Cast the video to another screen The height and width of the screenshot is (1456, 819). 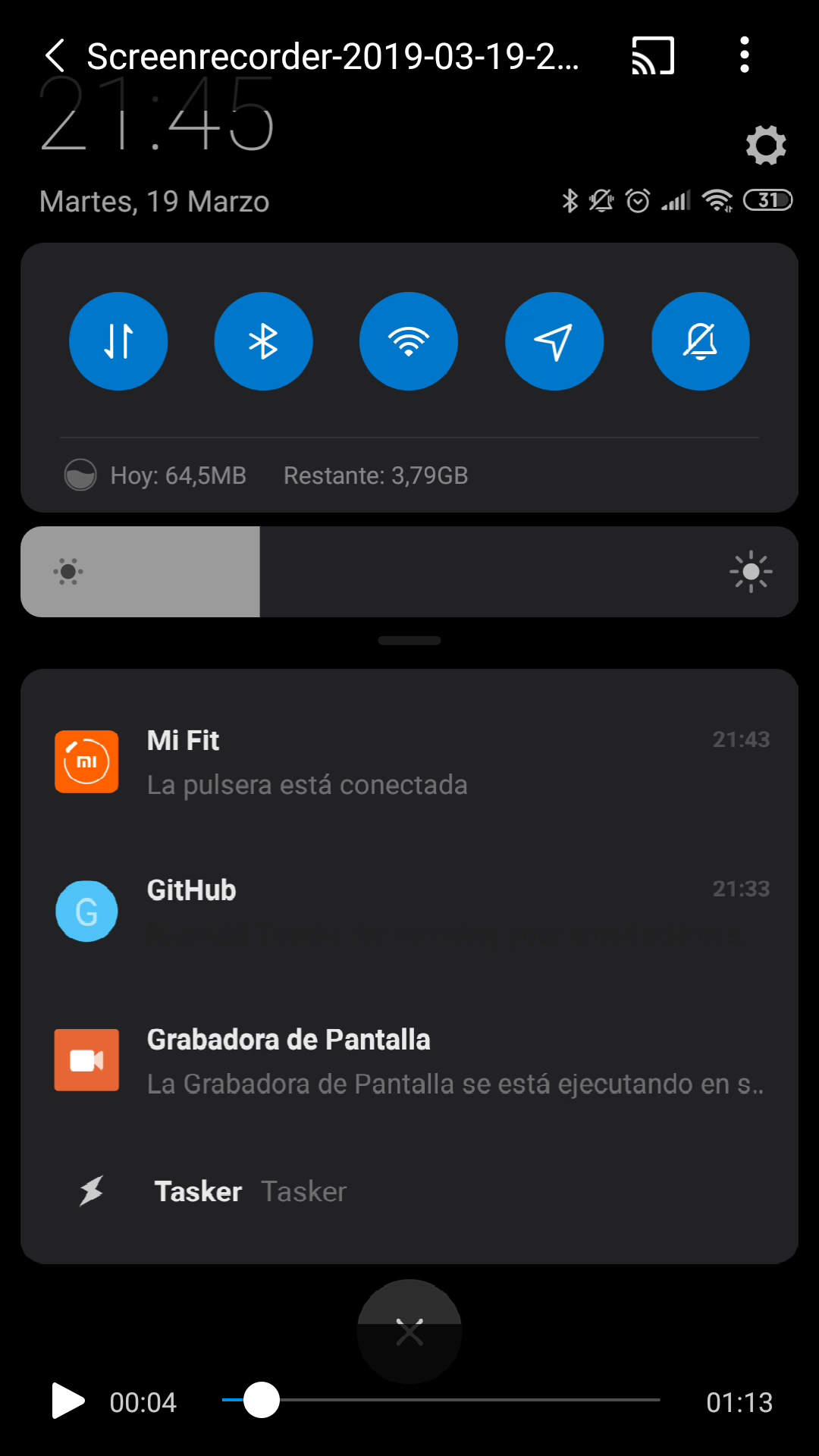pos(653,56)
